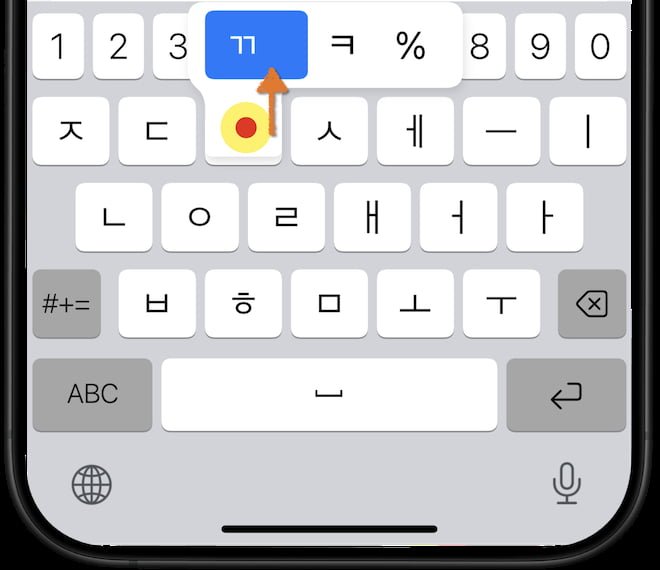Viewport: 660px width, 570px height.
Task: Delete a character with backspace
Action: coord(592,303)
